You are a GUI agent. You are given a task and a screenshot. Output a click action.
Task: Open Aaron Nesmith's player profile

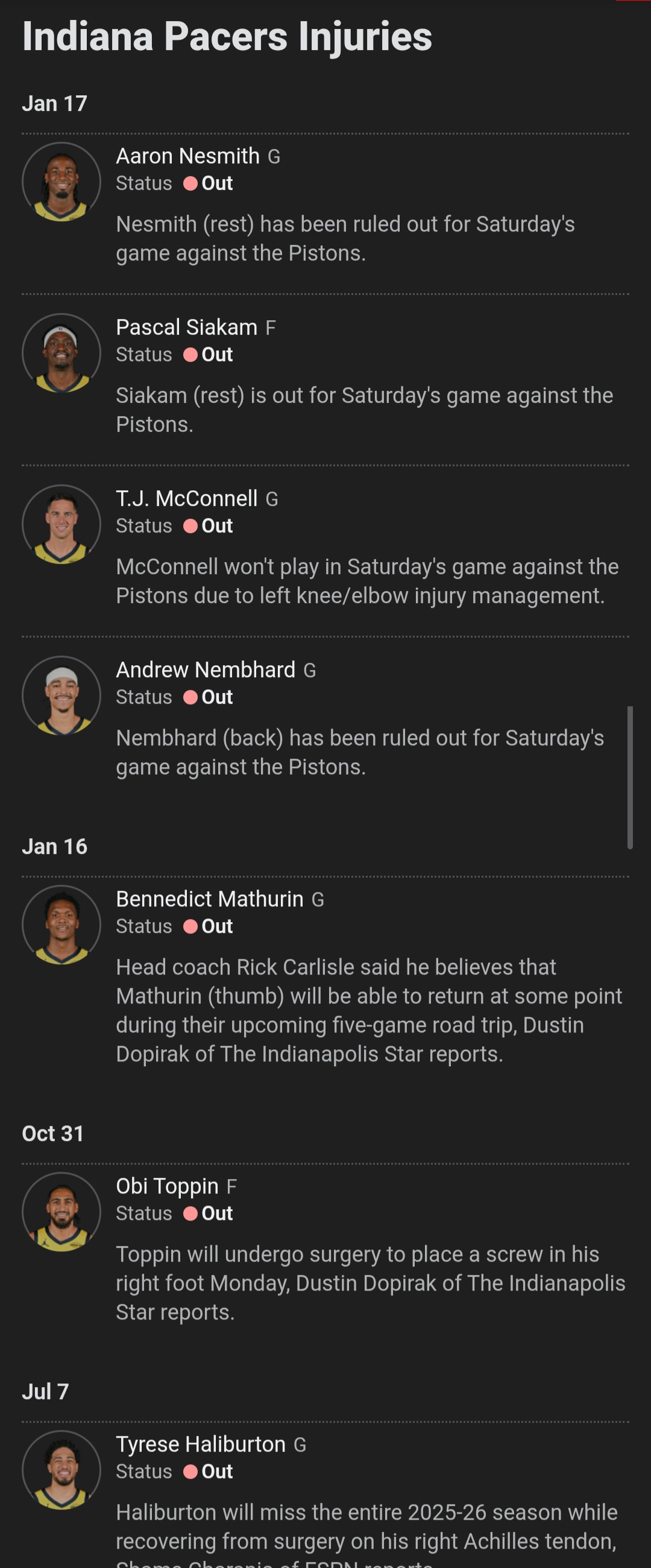coord(187,156)
